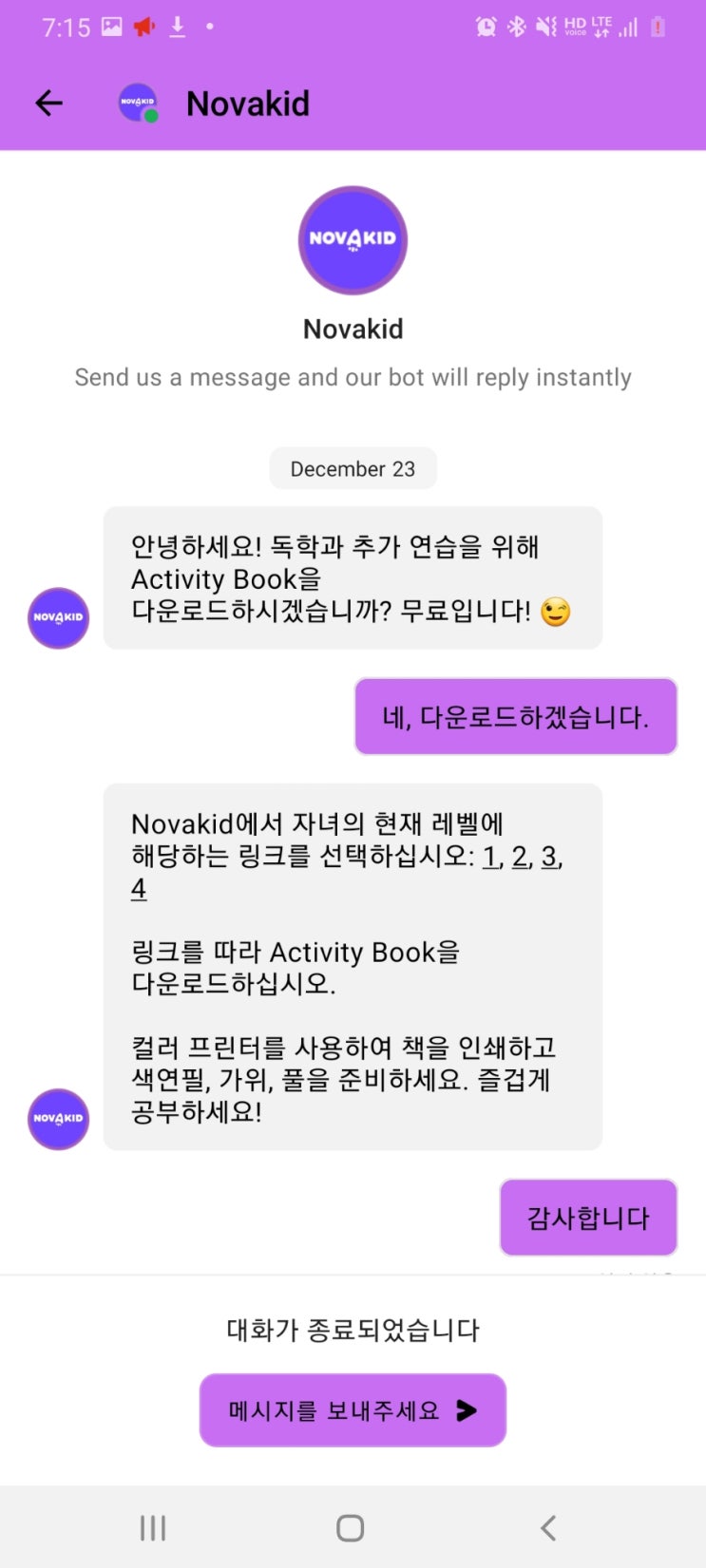Open level 2 Activity Book link
This screenshot has width=706, height=1568.
(x=520, y=857)
